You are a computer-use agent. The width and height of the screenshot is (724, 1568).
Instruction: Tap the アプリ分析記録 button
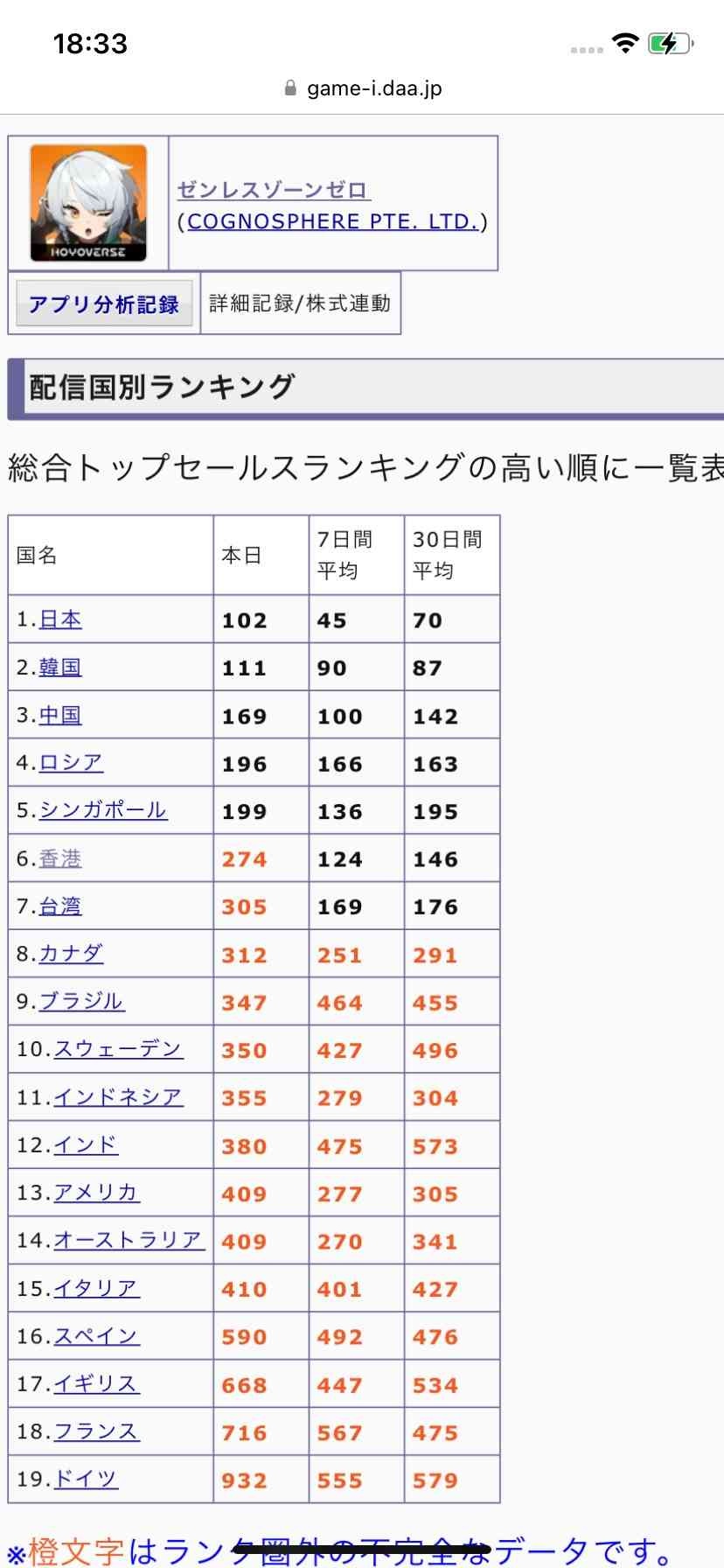tap(104, 304)
